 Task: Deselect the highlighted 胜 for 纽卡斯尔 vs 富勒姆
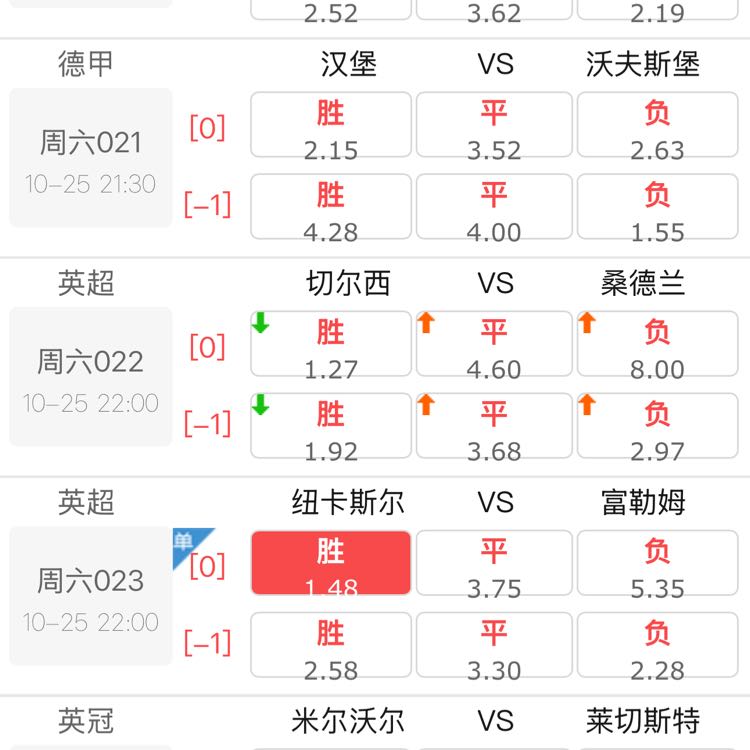(330, 563)
